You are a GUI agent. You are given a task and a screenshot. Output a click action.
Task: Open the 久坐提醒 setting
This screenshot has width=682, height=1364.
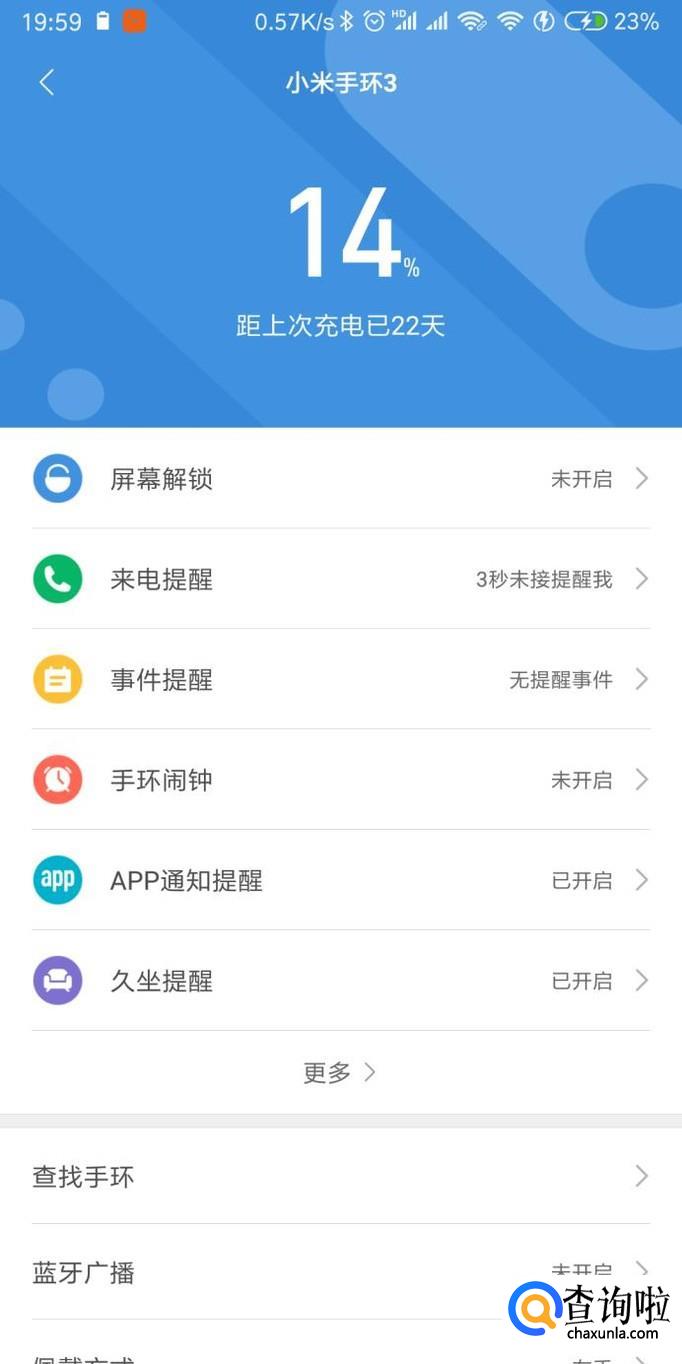coord(340,981)
